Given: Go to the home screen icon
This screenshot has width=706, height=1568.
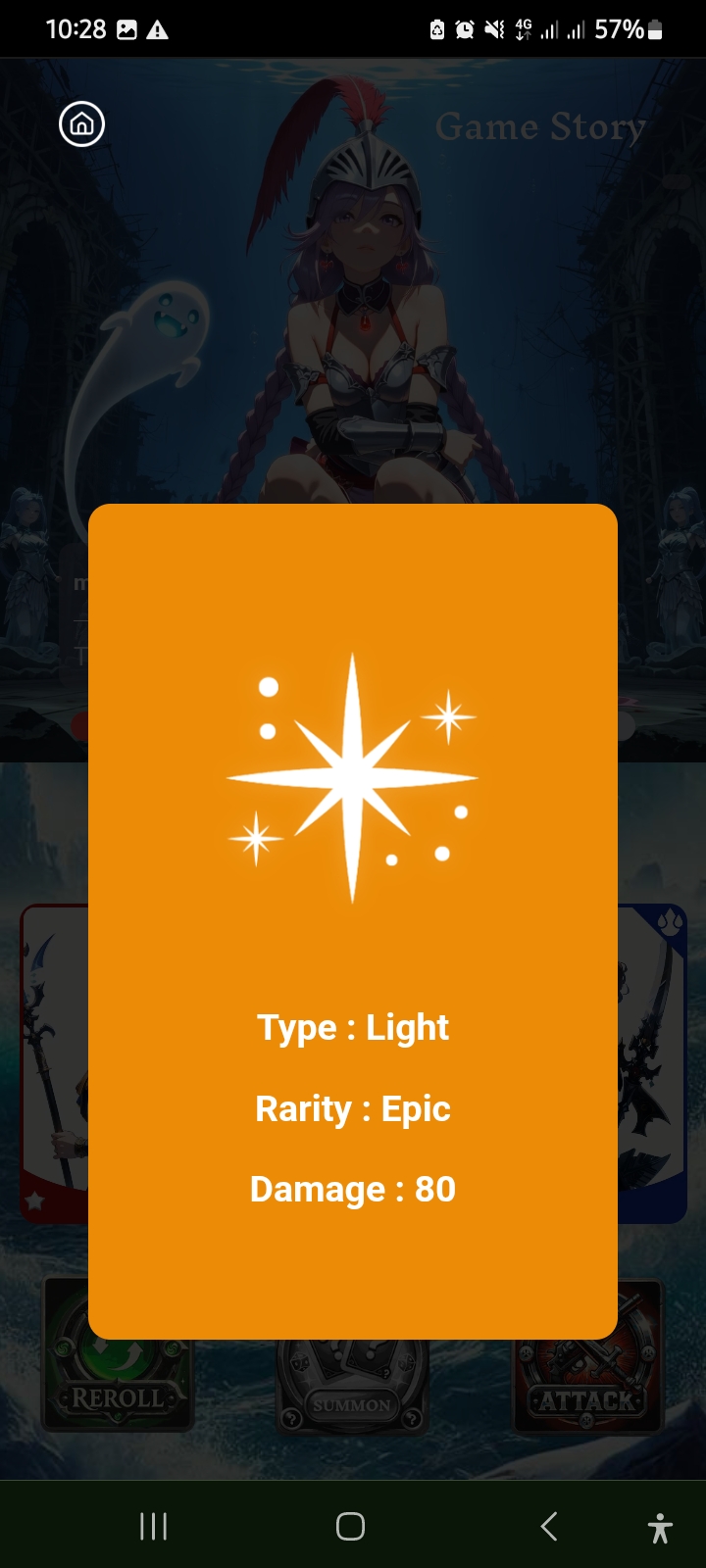Looking at the screenshot, I should pyautogui.click(x=82, y=124).
